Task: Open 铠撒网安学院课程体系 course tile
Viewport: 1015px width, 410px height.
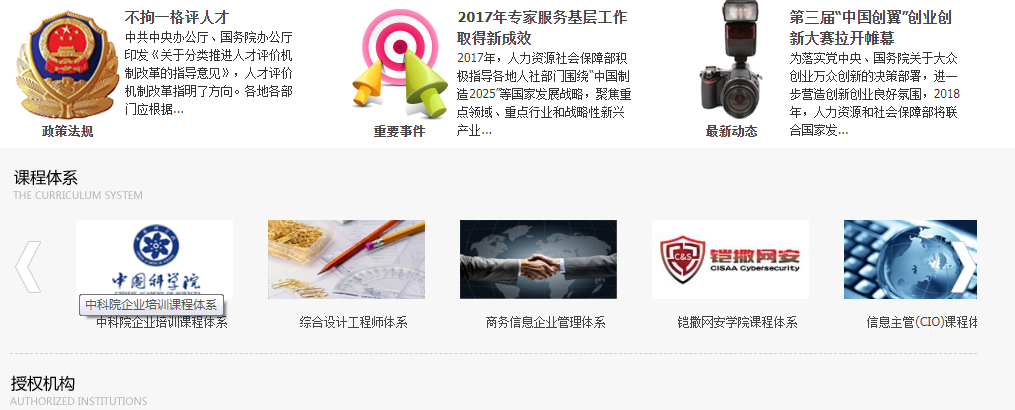Action: [730, 259]
